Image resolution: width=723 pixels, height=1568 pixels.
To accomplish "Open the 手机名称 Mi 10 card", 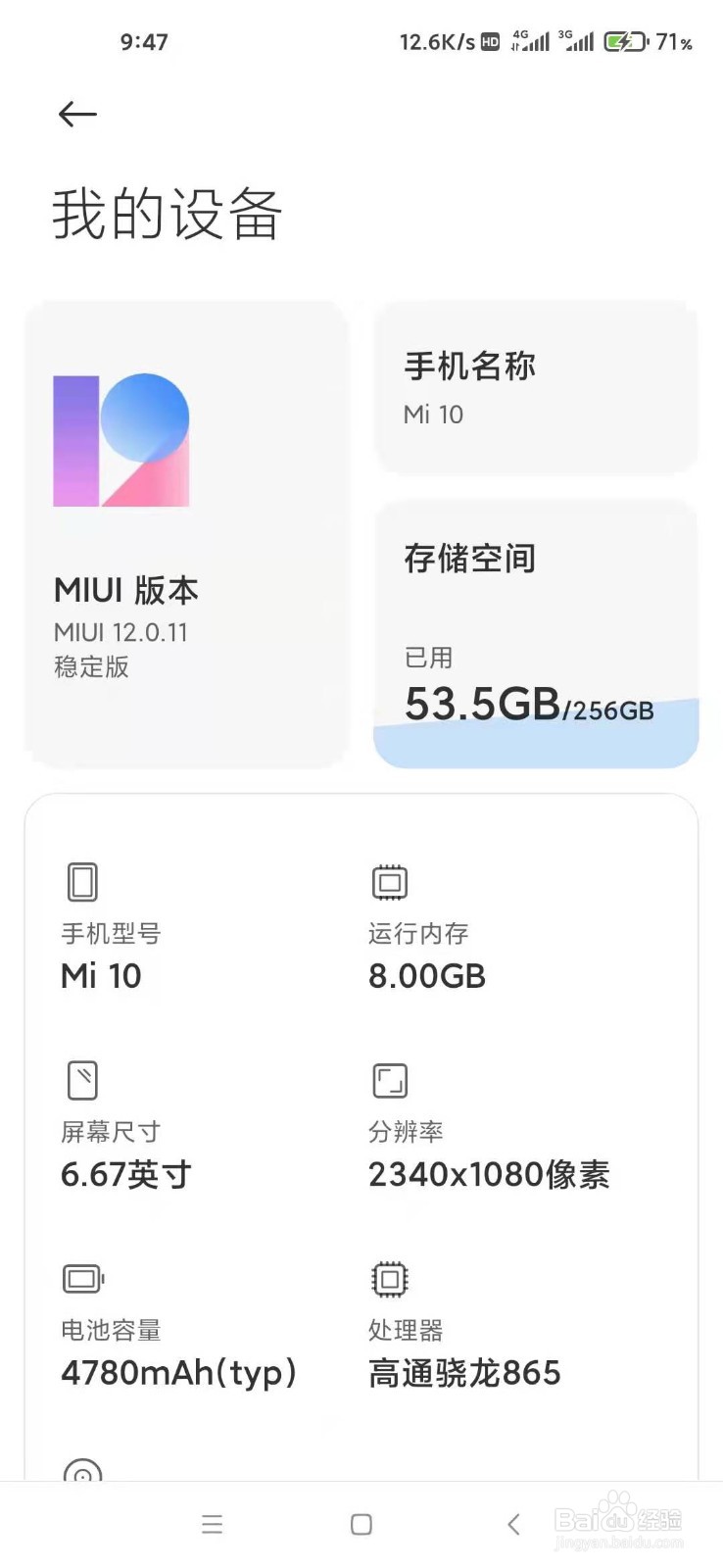I will coord(536,388).
